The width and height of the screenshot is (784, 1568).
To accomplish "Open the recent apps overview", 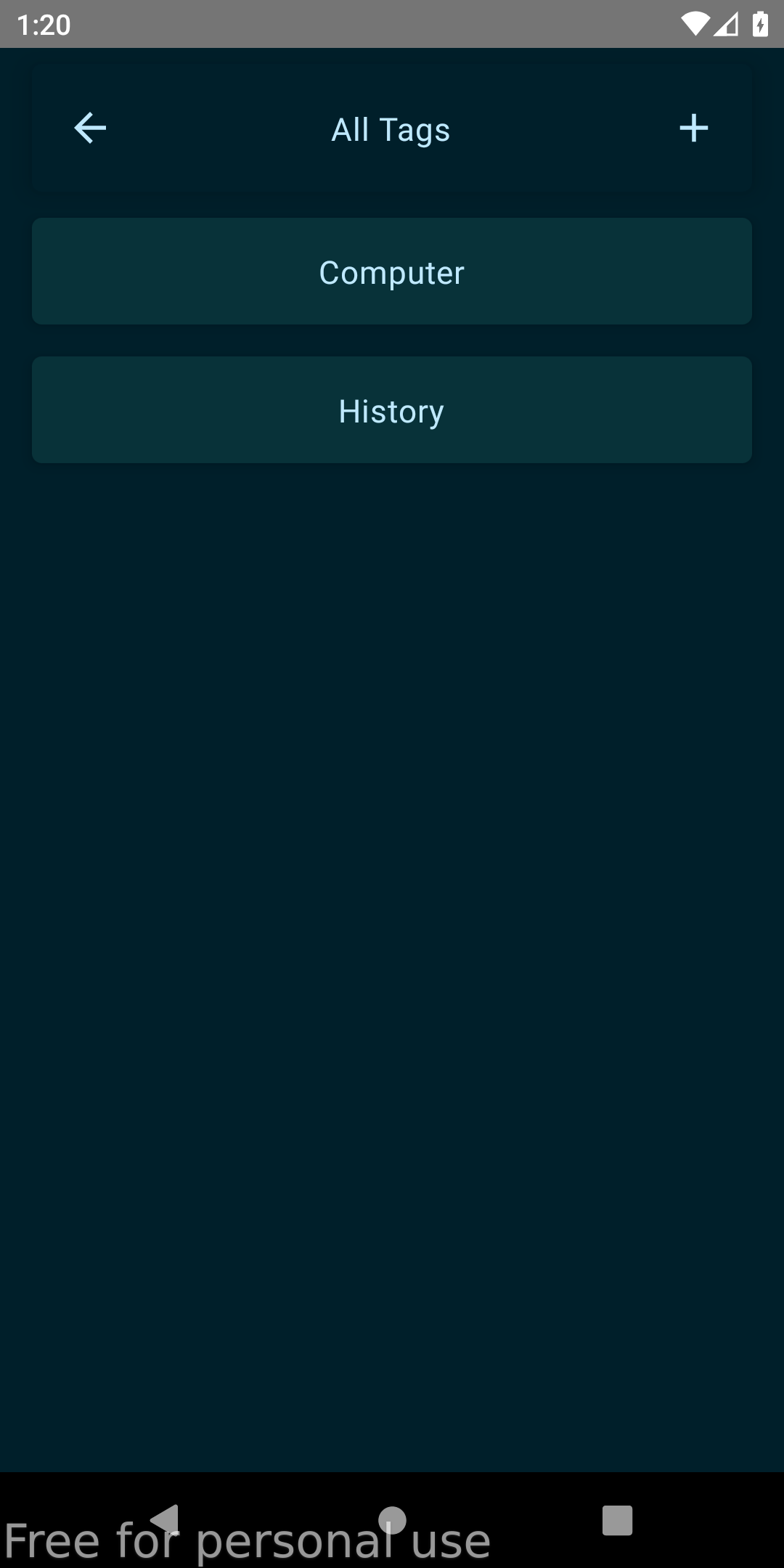I will coord(617,1520).
